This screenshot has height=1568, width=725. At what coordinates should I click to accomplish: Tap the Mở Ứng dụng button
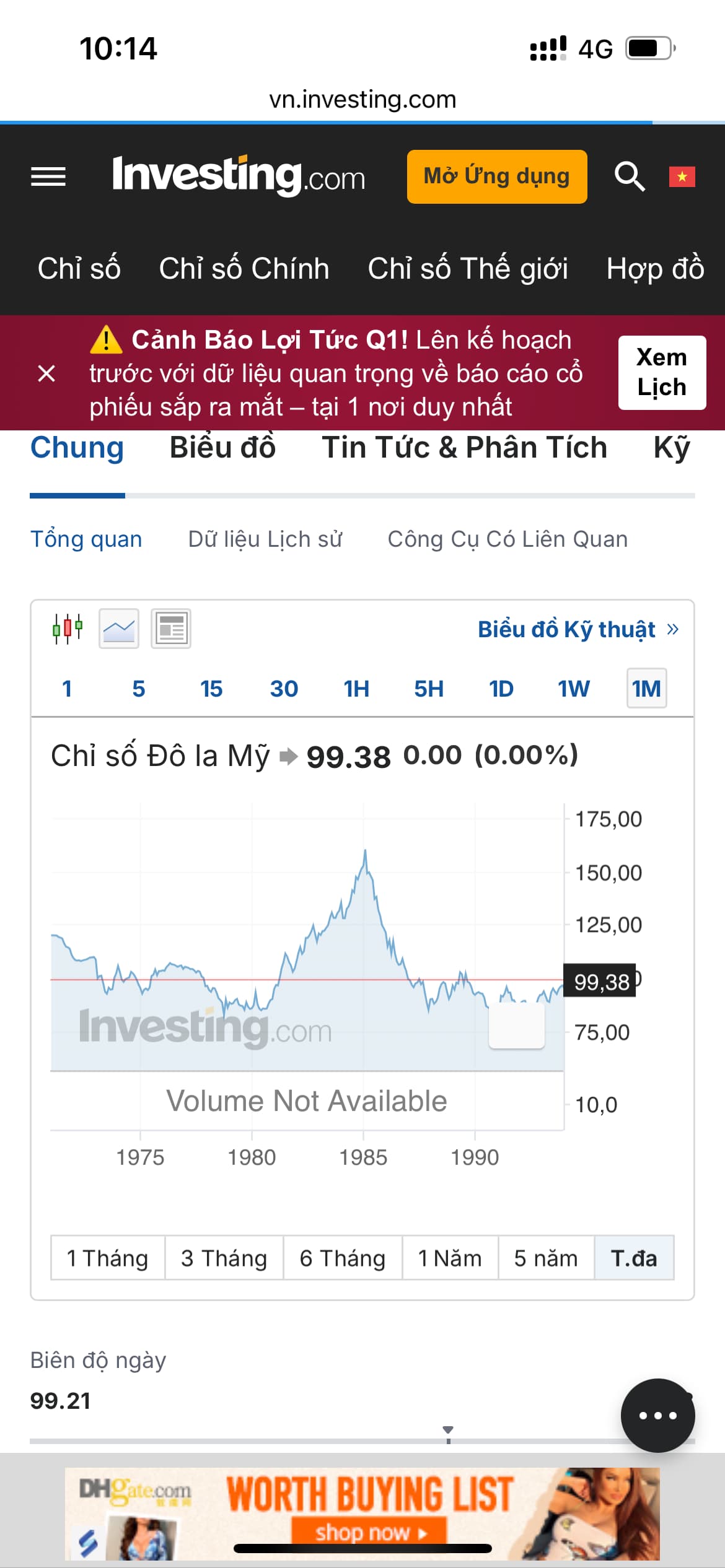coord(496,176)
